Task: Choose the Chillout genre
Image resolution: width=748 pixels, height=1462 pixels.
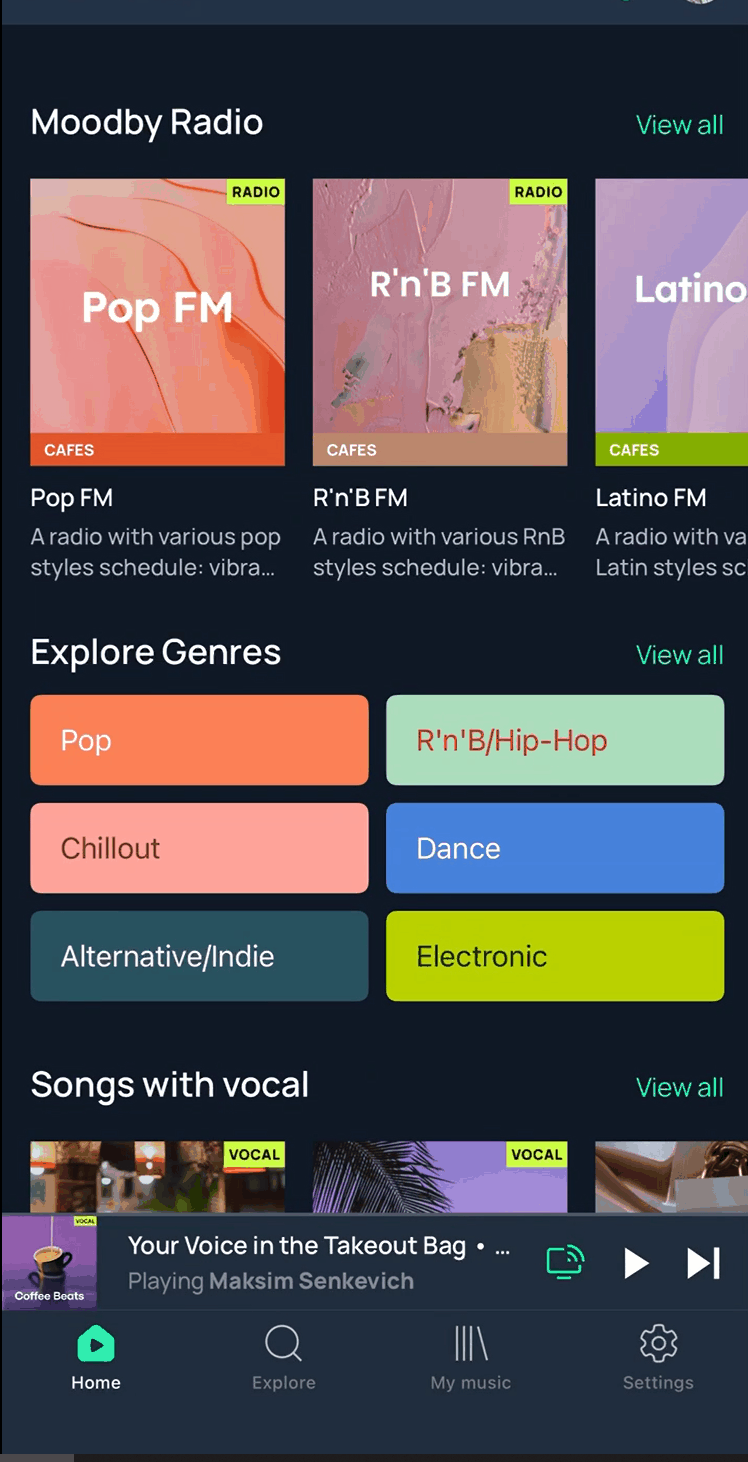Action: point(199,848)
